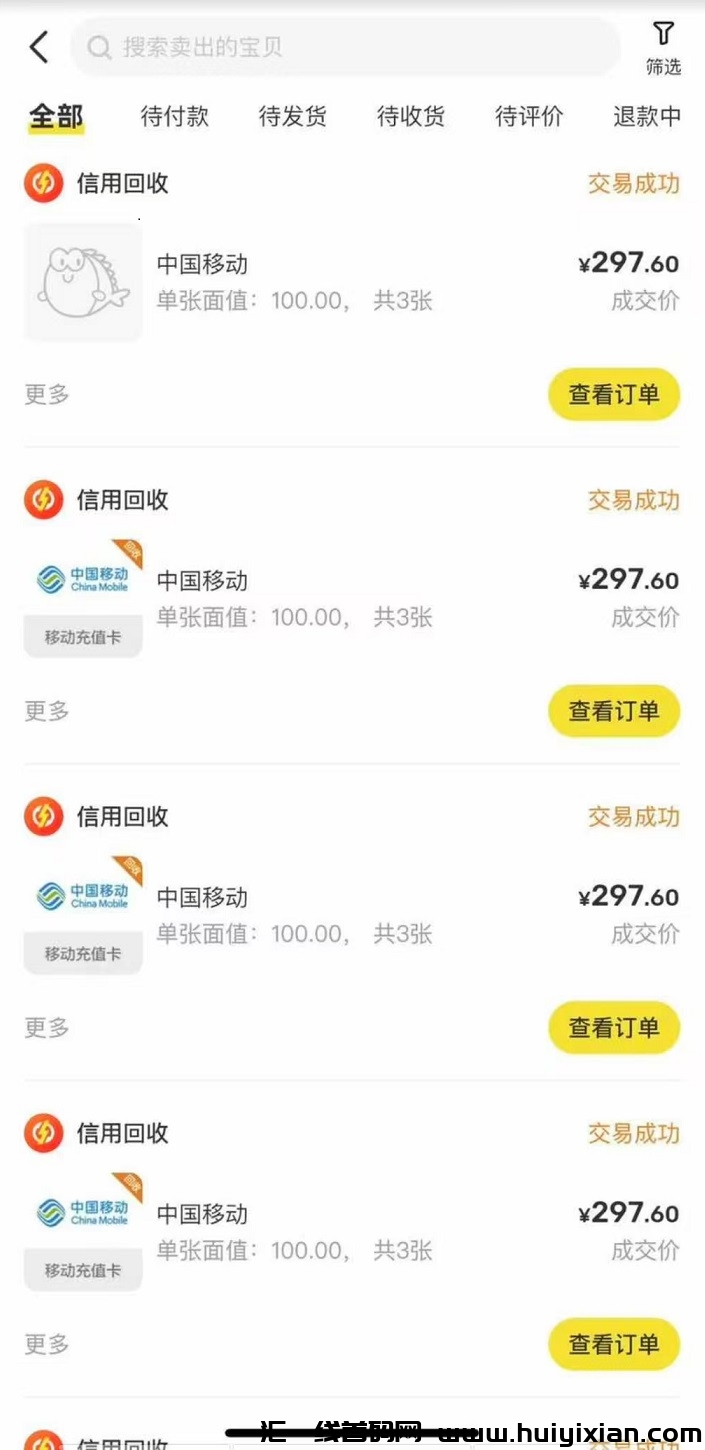The image size is (705, 1450).
Task: Select the 待收货 tab
Action: [411, 116]
